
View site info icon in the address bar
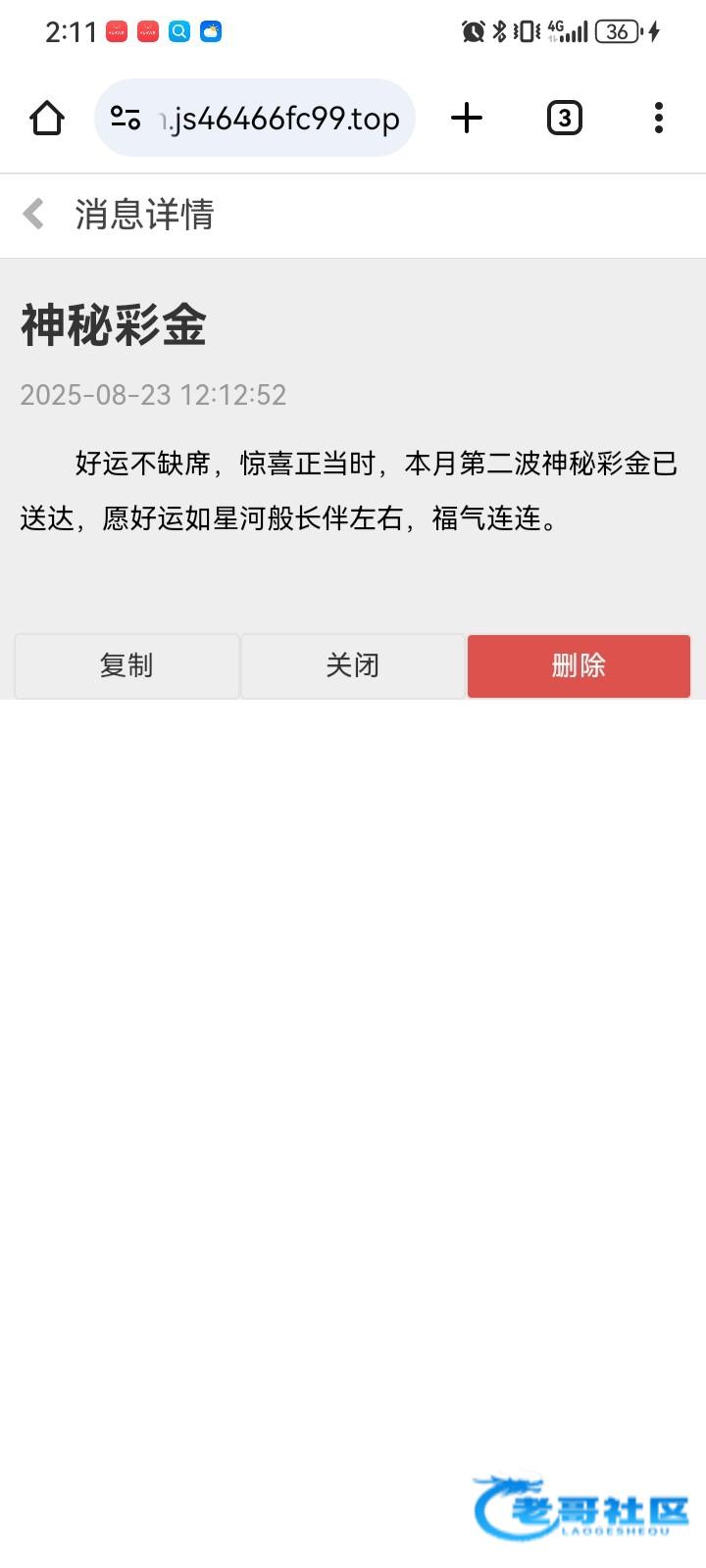126,119
